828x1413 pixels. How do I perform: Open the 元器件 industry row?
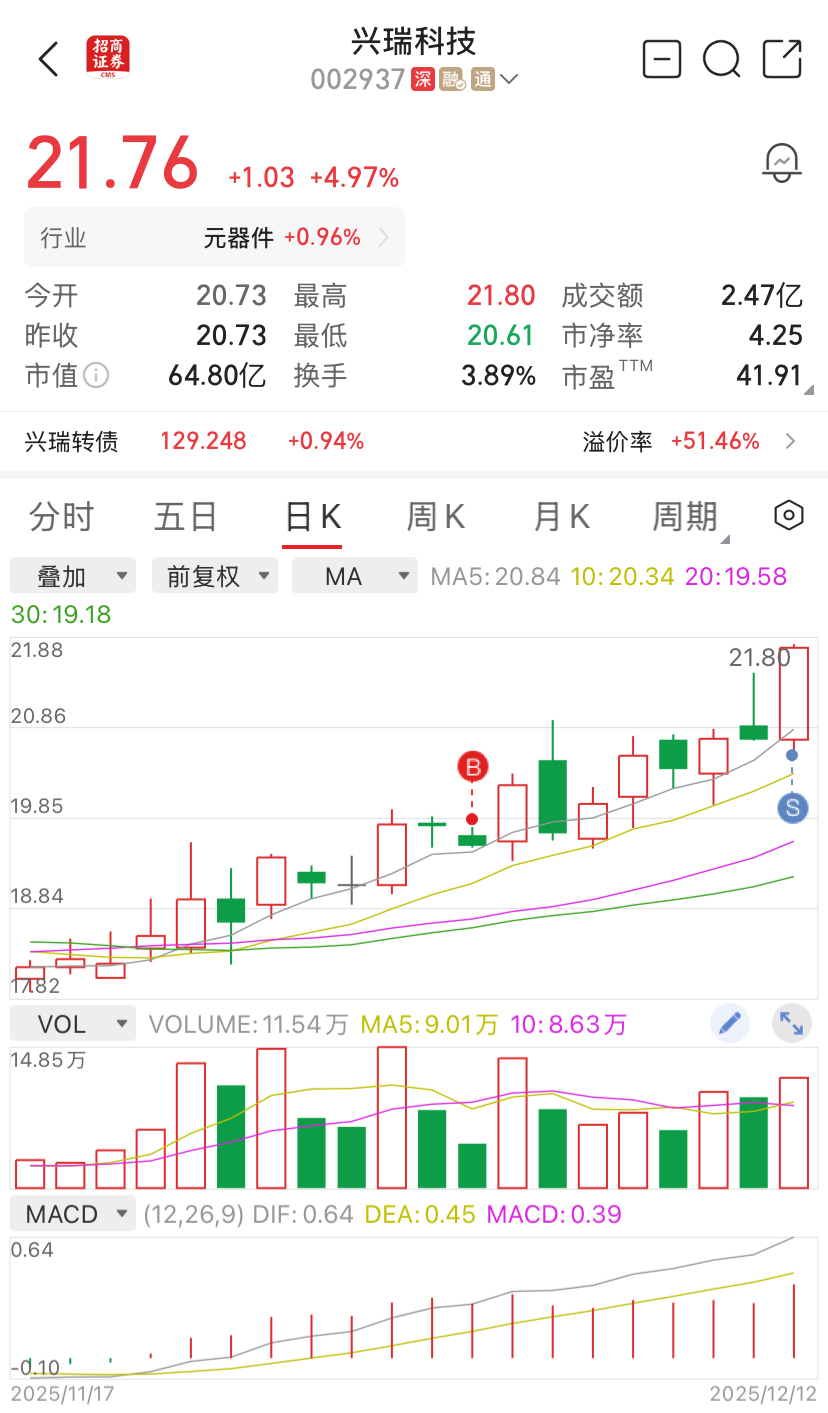(x=215, y=237)
